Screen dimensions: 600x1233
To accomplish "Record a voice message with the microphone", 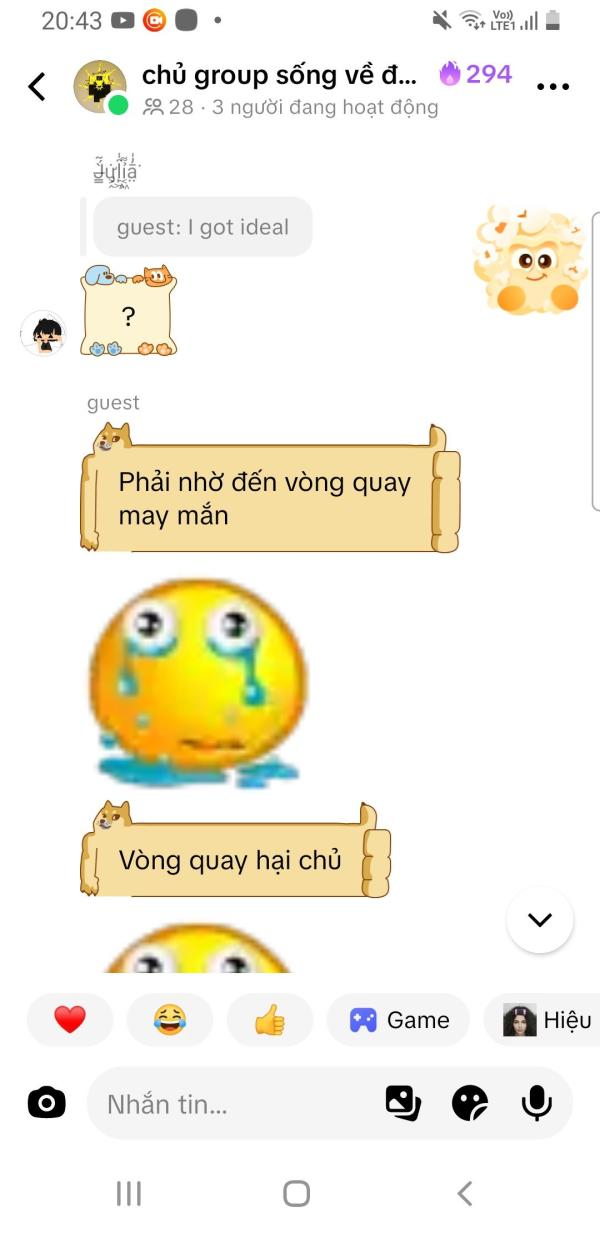I will point(537,1103).
